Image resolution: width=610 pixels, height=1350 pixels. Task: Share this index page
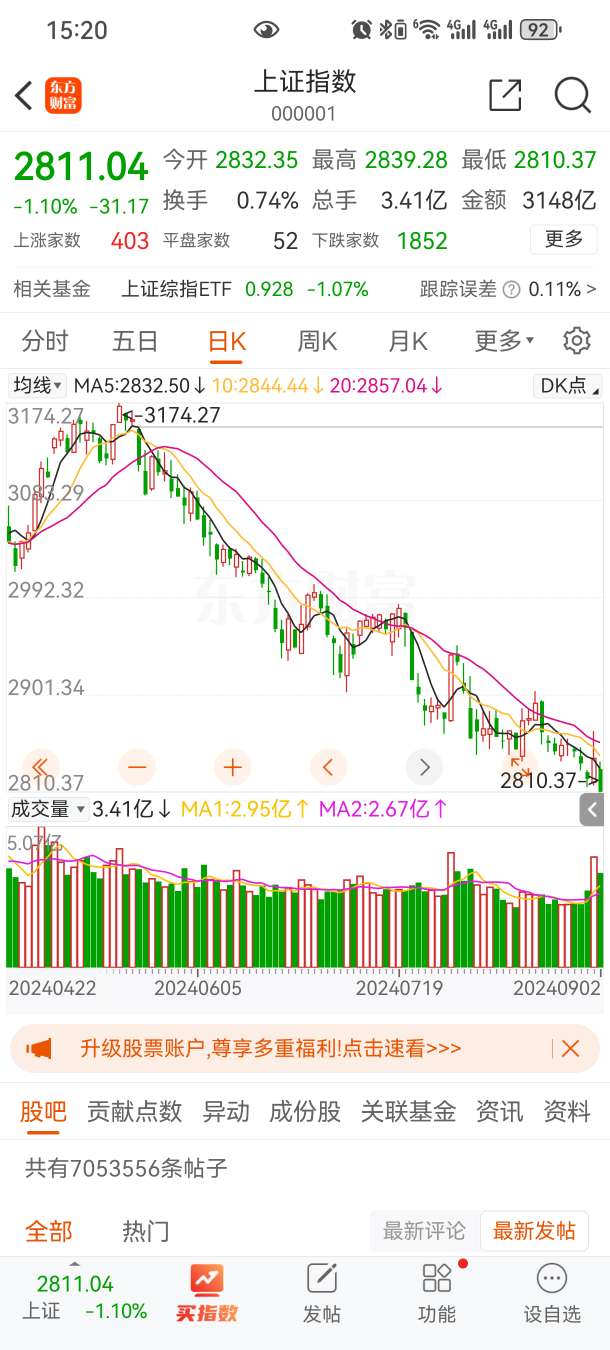point(505,96)
